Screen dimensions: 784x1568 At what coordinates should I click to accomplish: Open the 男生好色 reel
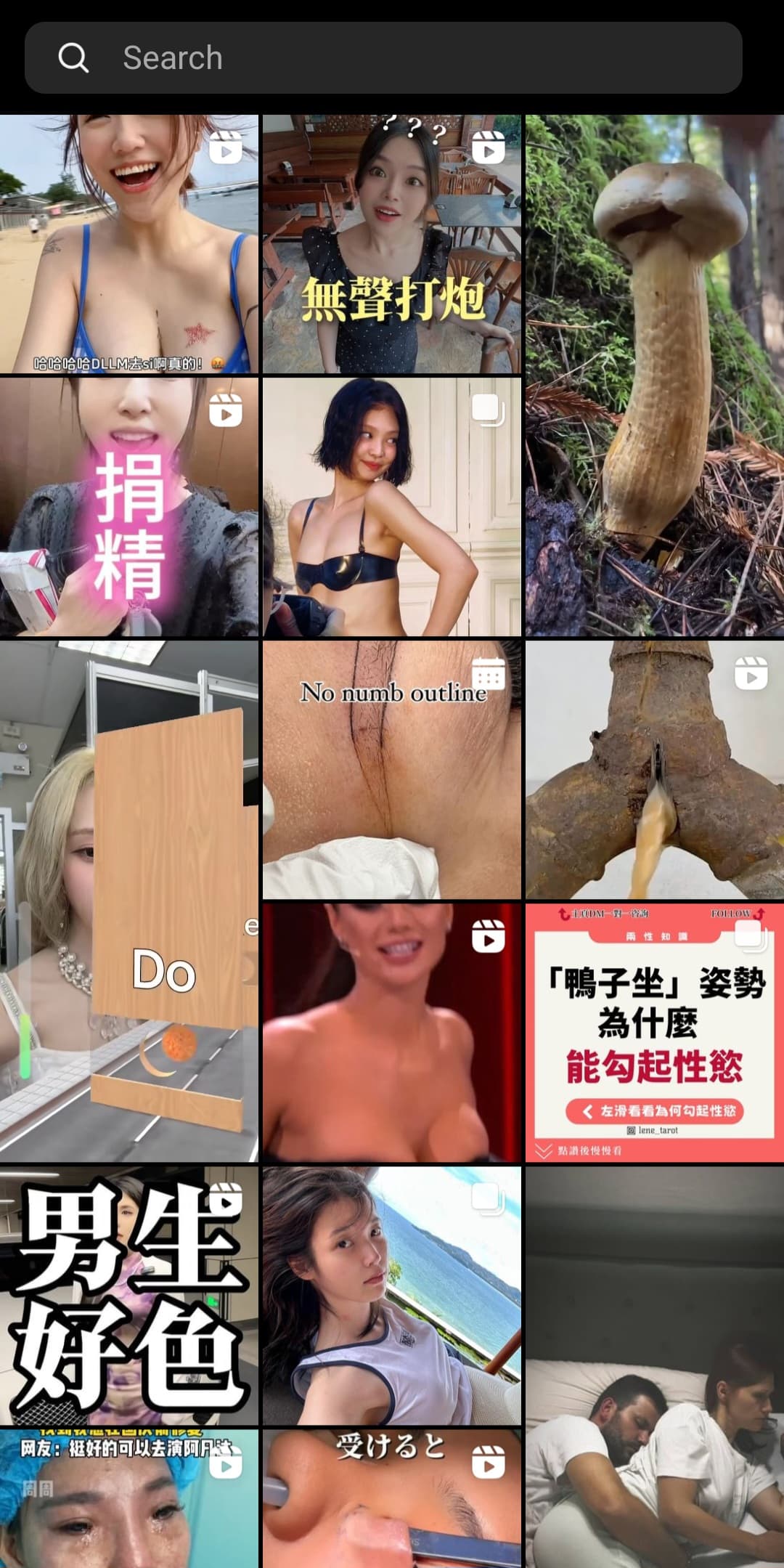click(x=129, y=1296)
